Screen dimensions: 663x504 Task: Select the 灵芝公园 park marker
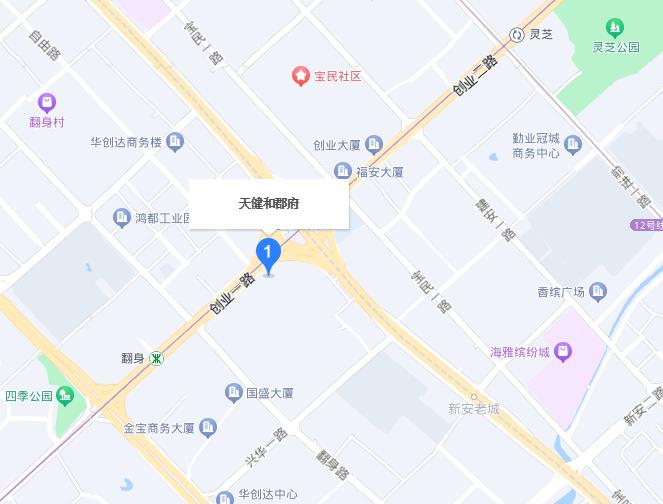tap(615, 27)
